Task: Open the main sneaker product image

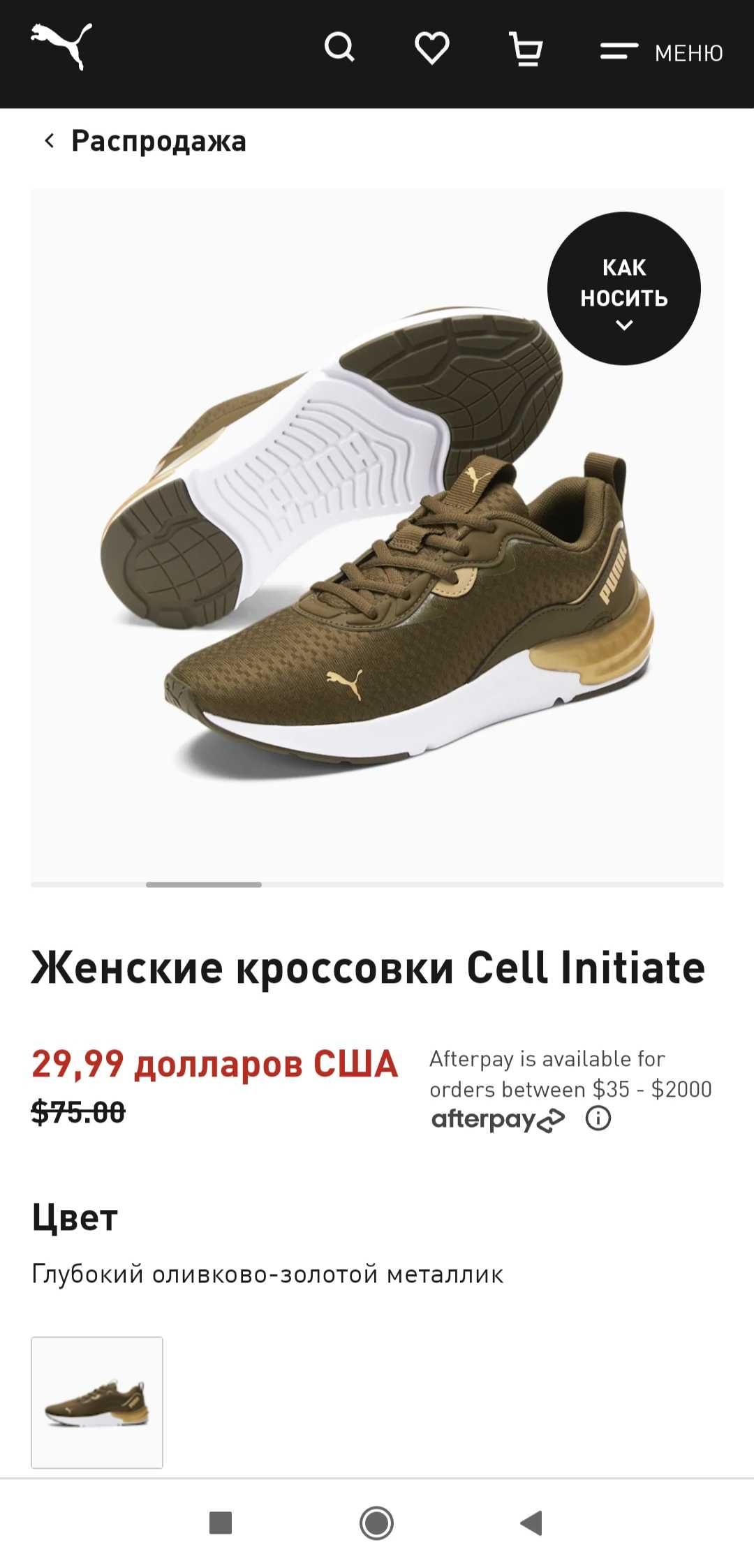Action: click(377, 535)
